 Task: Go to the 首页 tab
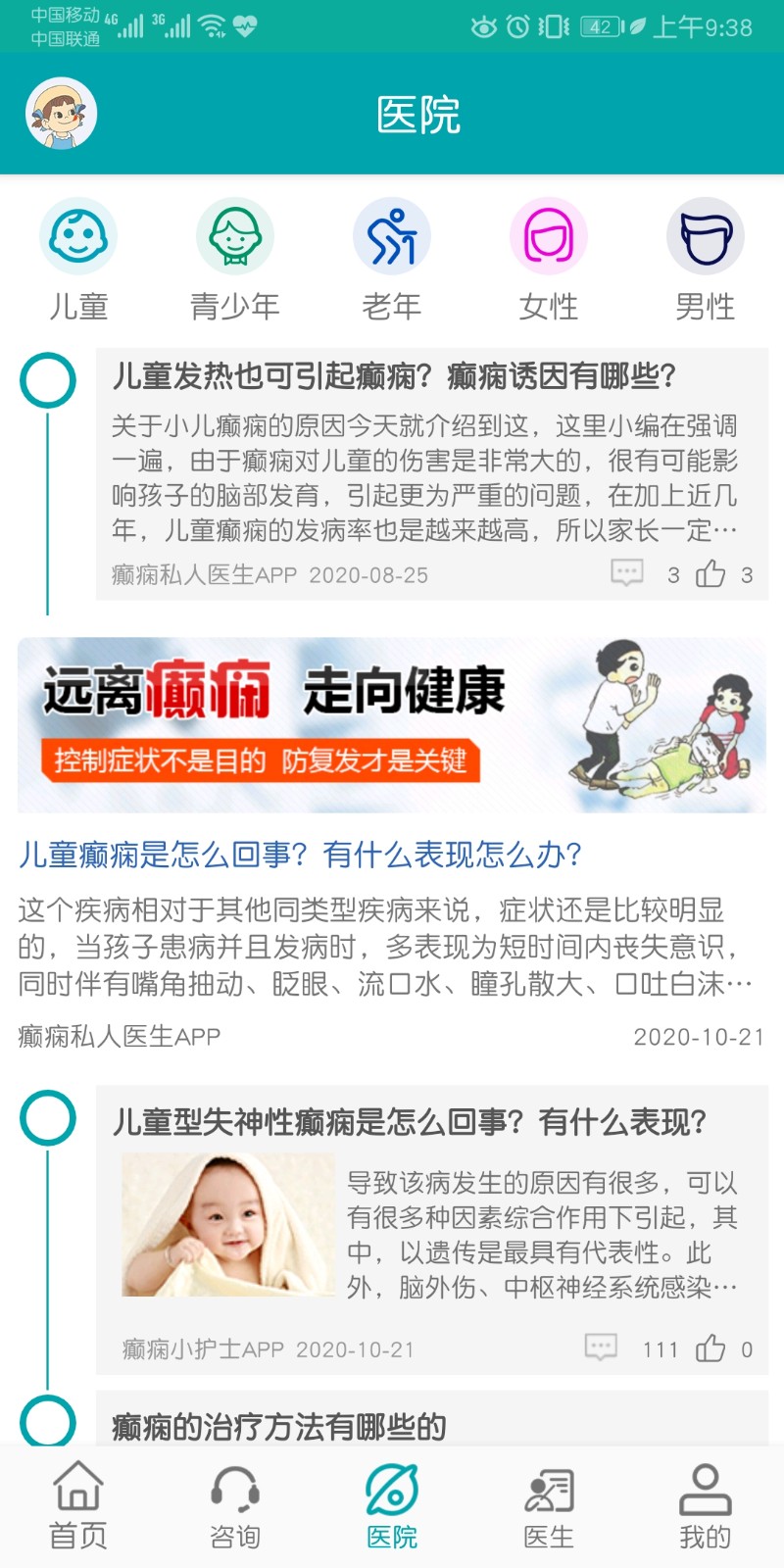click(78, 1506)
